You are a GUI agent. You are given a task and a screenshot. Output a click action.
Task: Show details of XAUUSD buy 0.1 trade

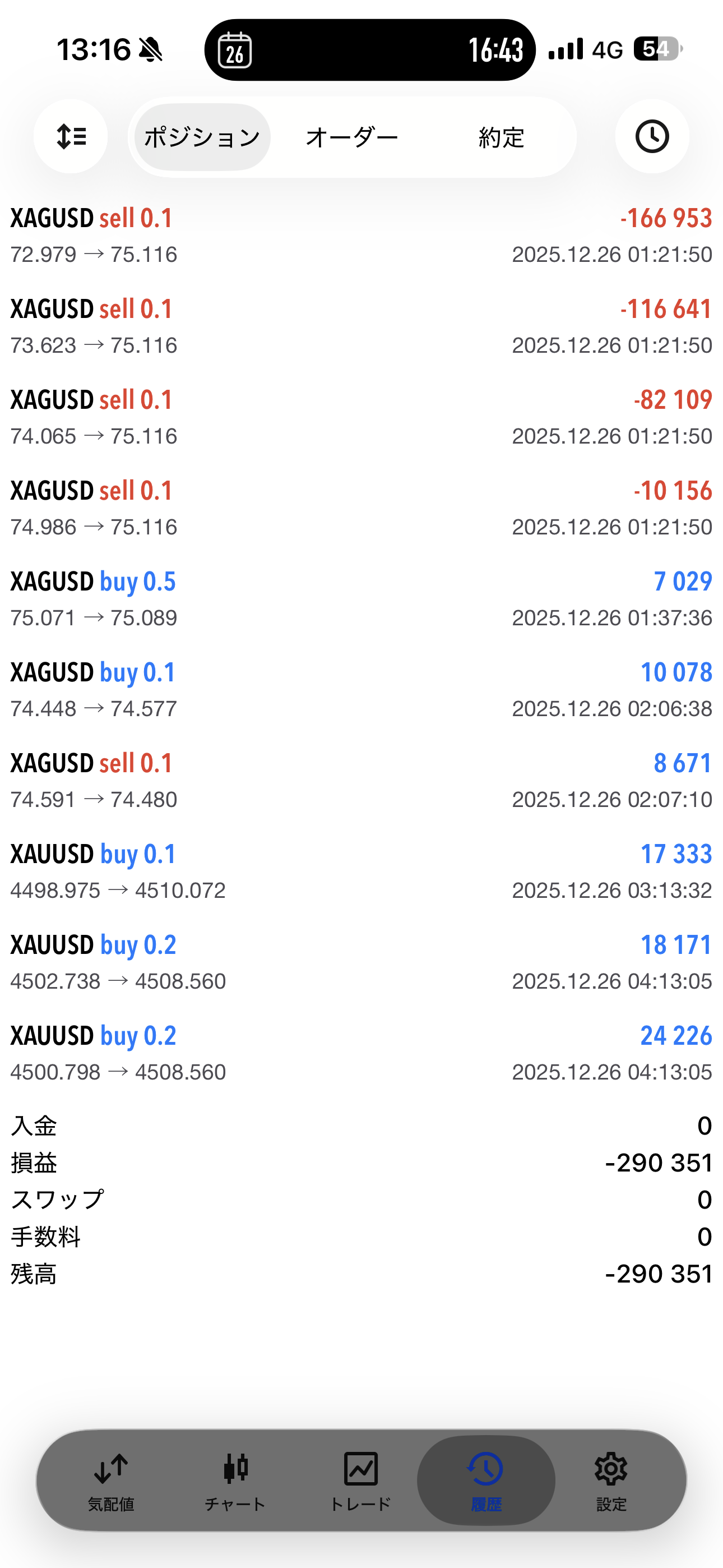[x=361, y=871]
